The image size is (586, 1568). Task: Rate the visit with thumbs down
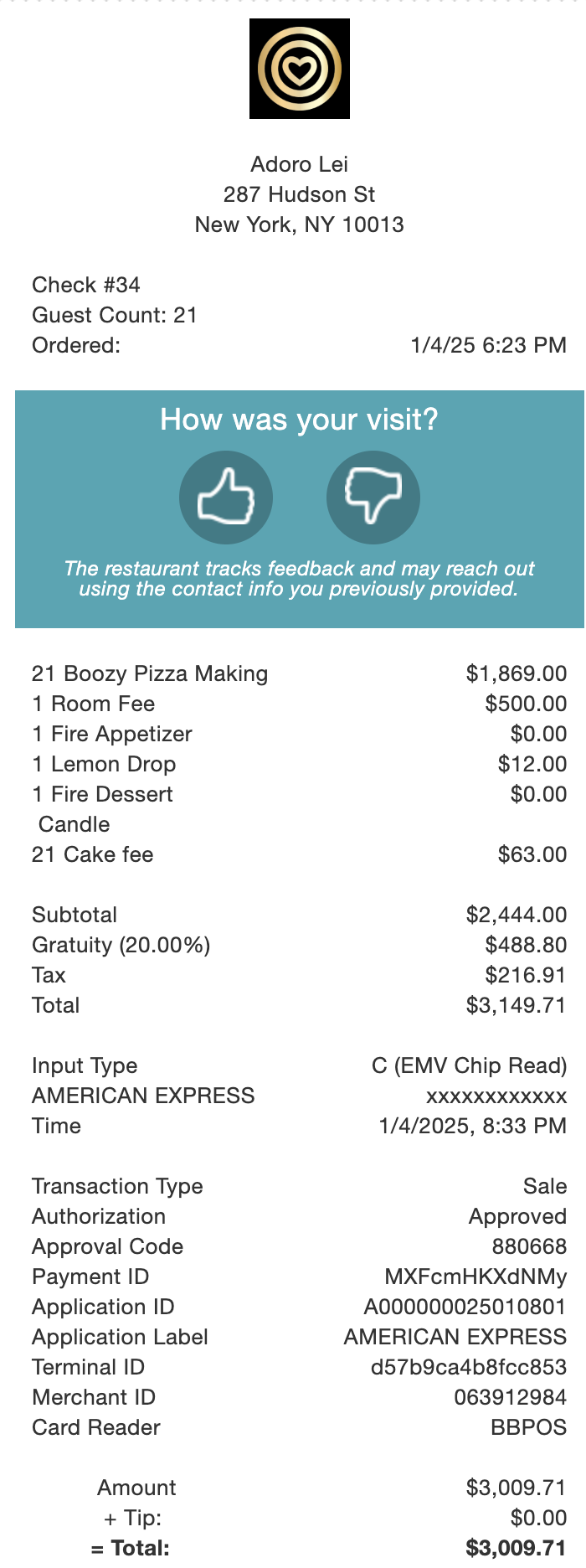pyautogui.click(x=373, y=498)
